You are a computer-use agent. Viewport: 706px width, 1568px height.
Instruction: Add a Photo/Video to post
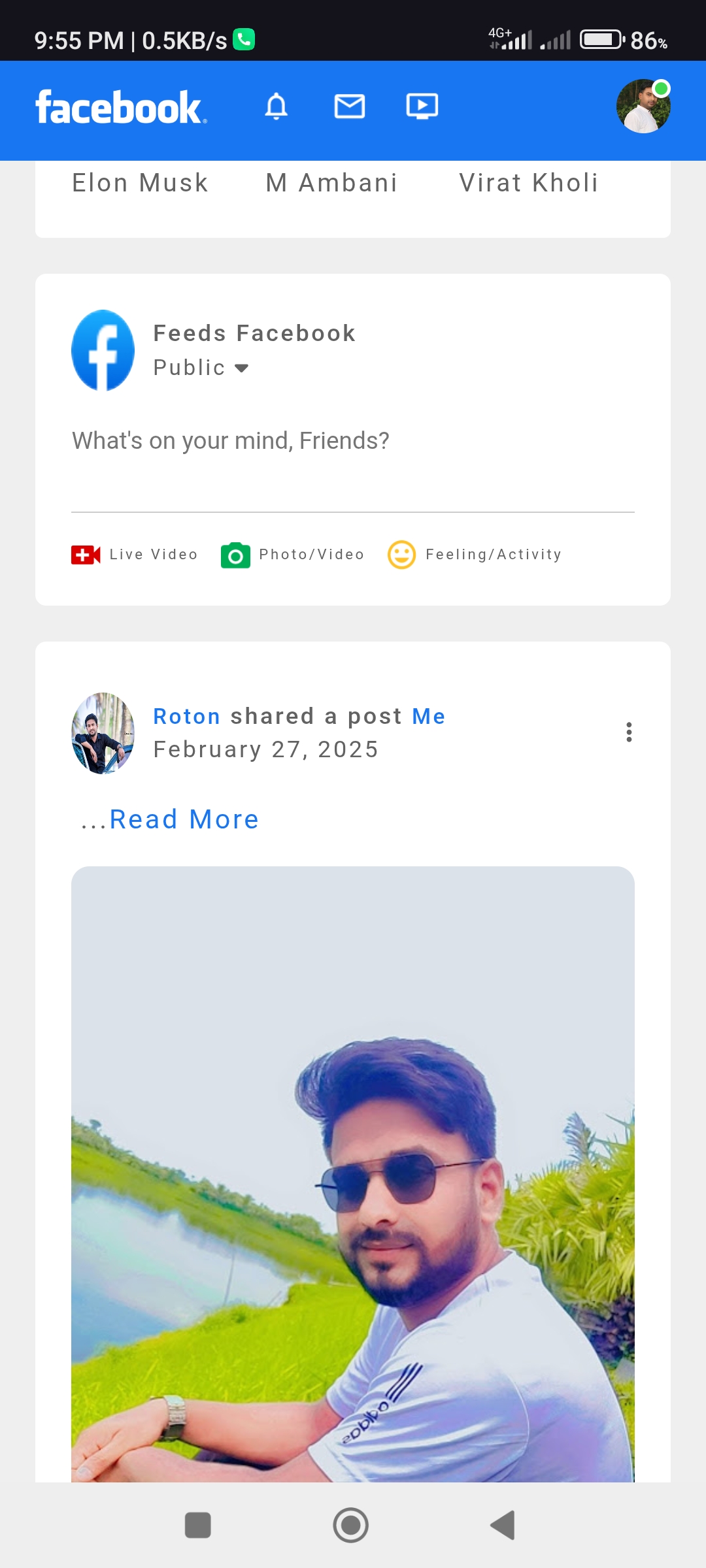tap(293, 555)
